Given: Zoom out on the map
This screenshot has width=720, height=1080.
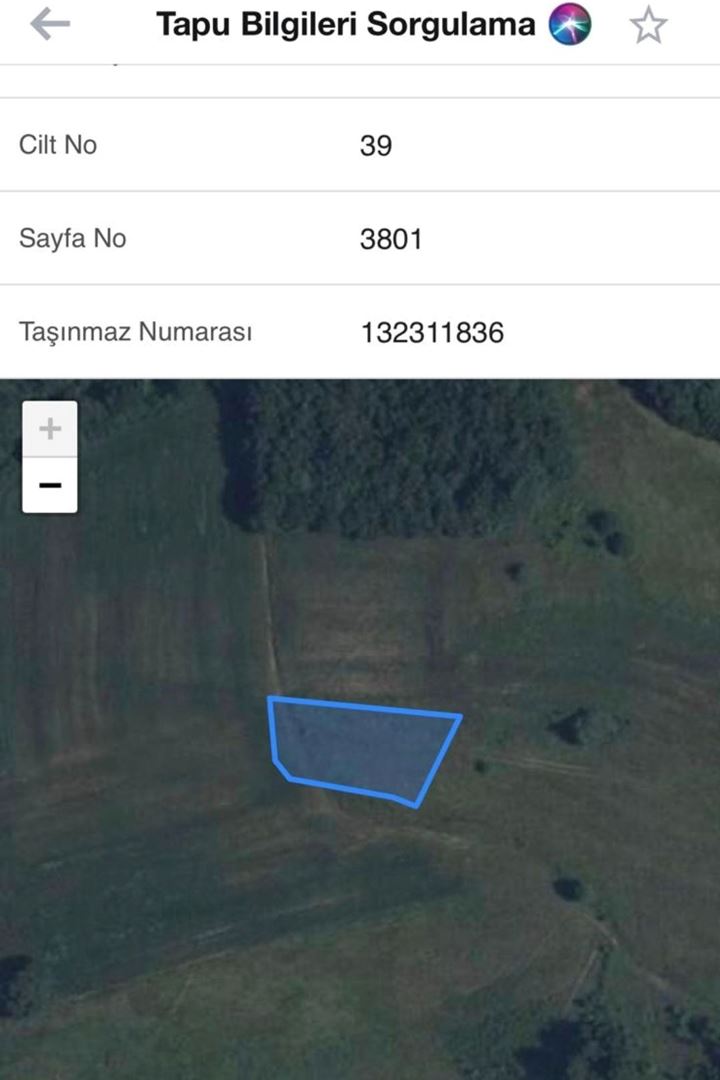Looking at the screenshot, I should coord(50,486).
